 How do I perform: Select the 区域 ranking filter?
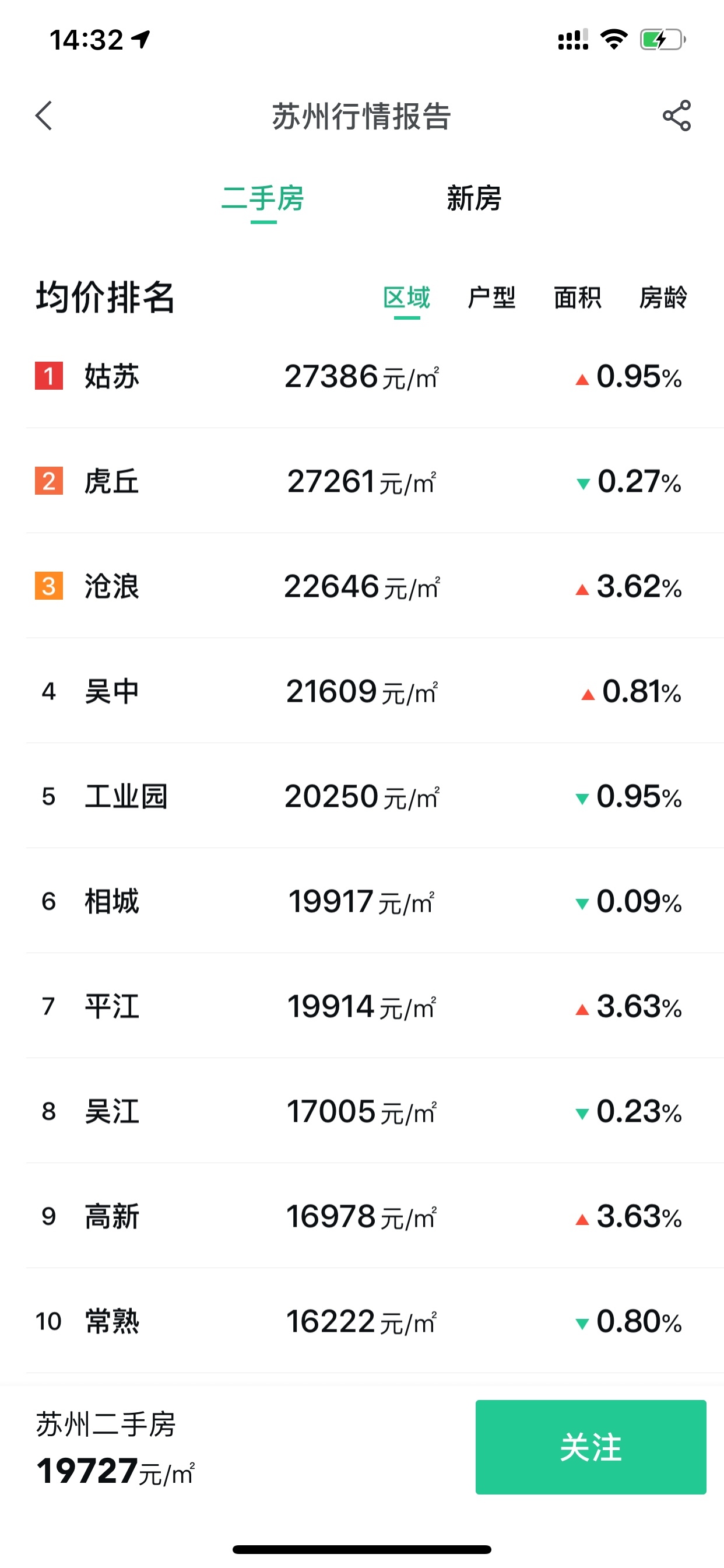406,297
